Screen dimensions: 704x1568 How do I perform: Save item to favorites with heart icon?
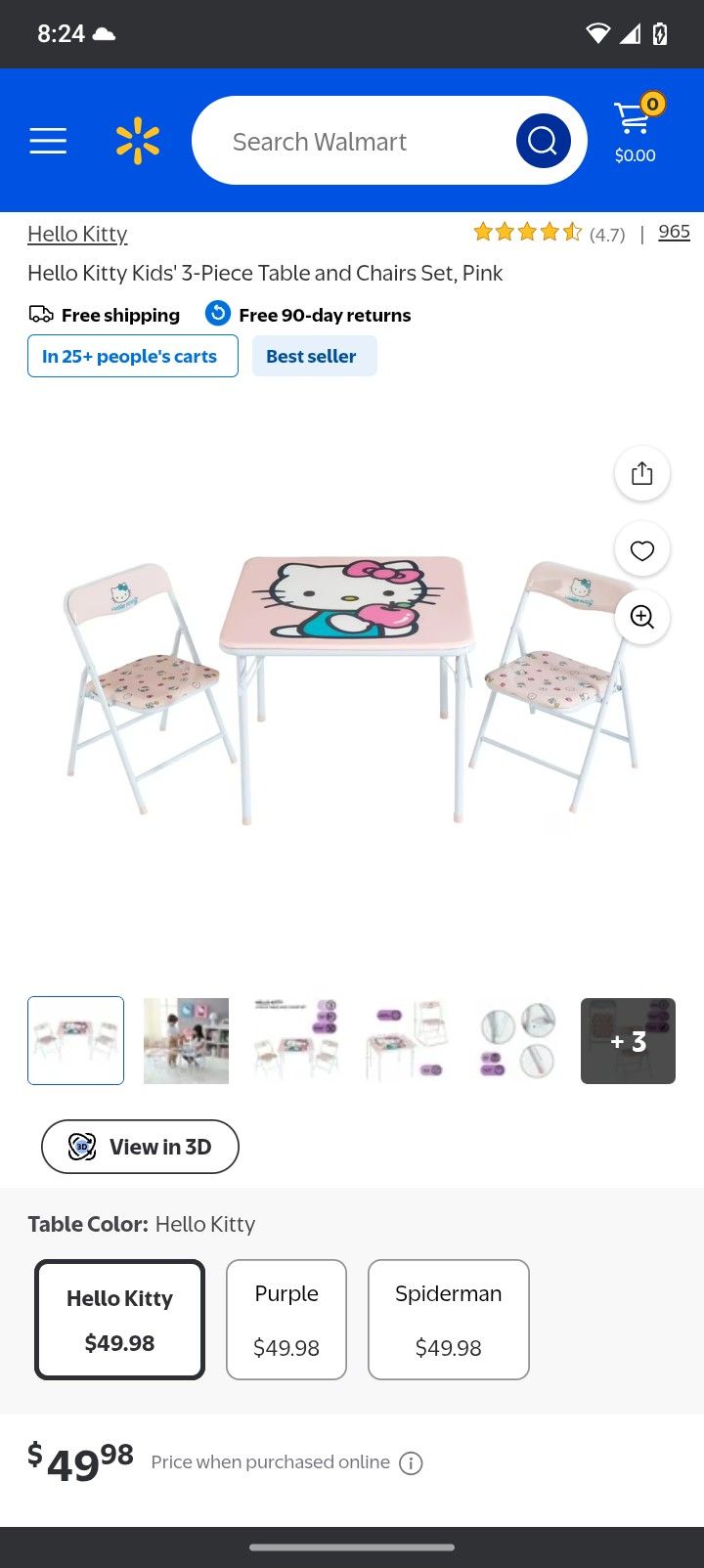(641, 549)
